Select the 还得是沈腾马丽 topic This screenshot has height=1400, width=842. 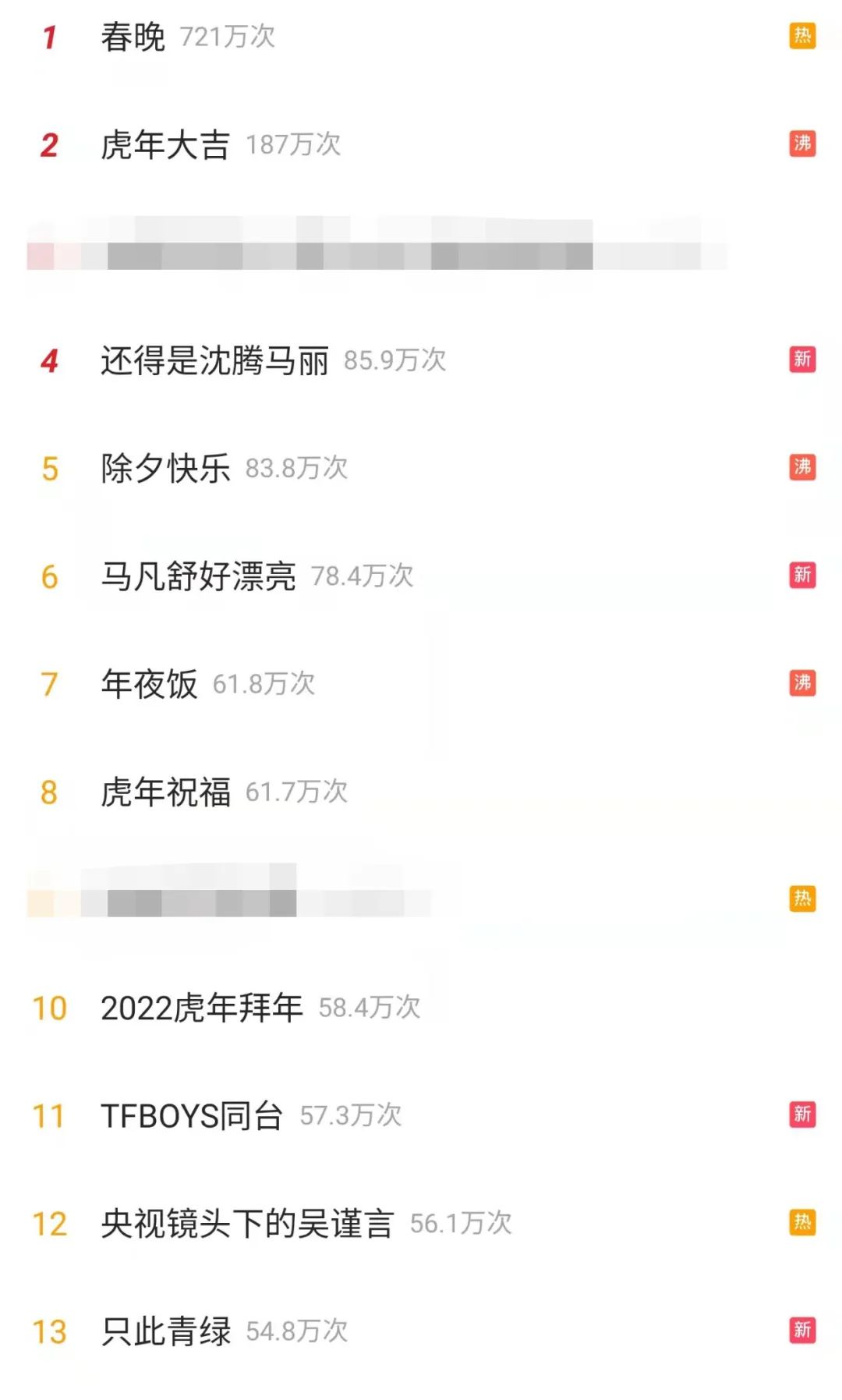click(214, 360)
